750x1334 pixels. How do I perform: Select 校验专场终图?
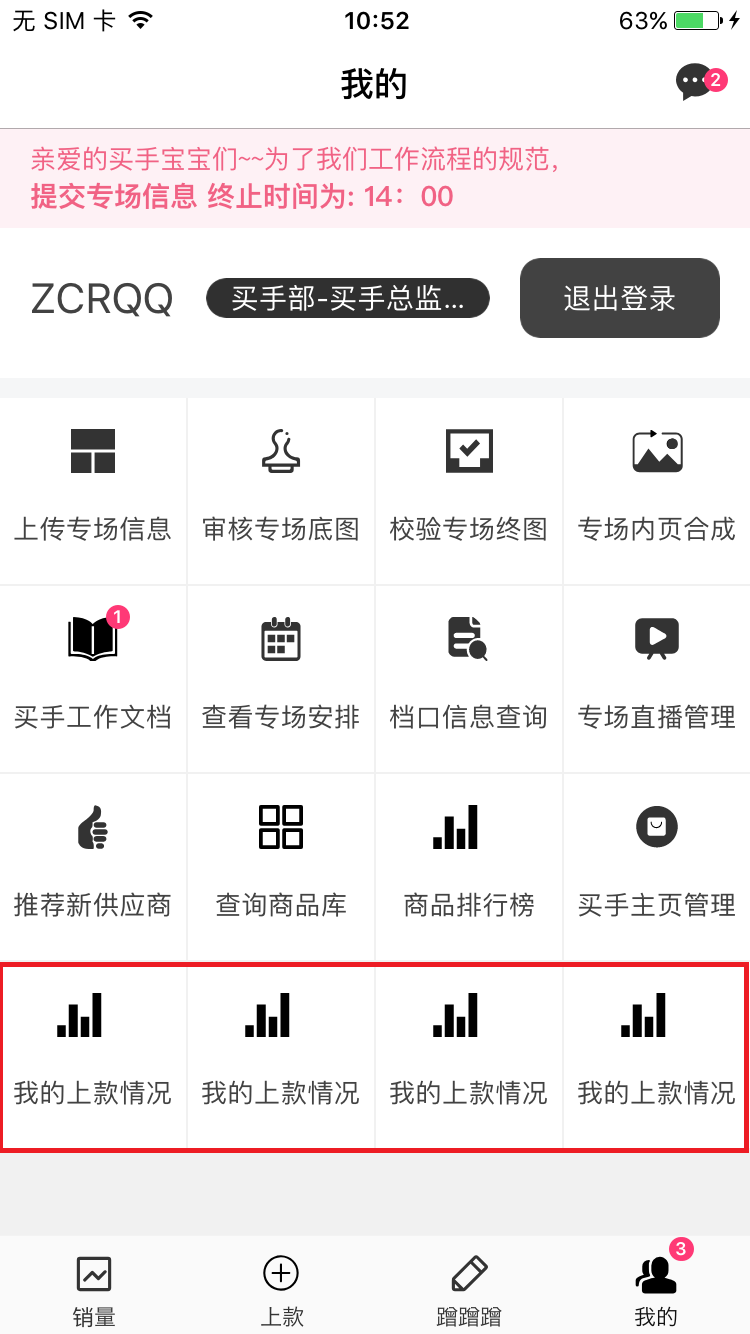coord(469,491)
